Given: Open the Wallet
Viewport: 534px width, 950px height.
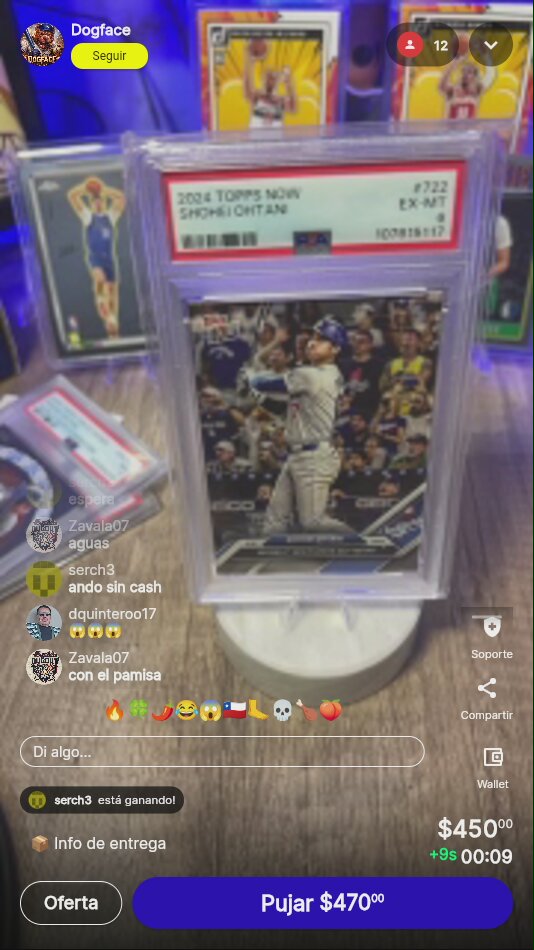Looking at the screenshot, I should click(x=492, y=767).
